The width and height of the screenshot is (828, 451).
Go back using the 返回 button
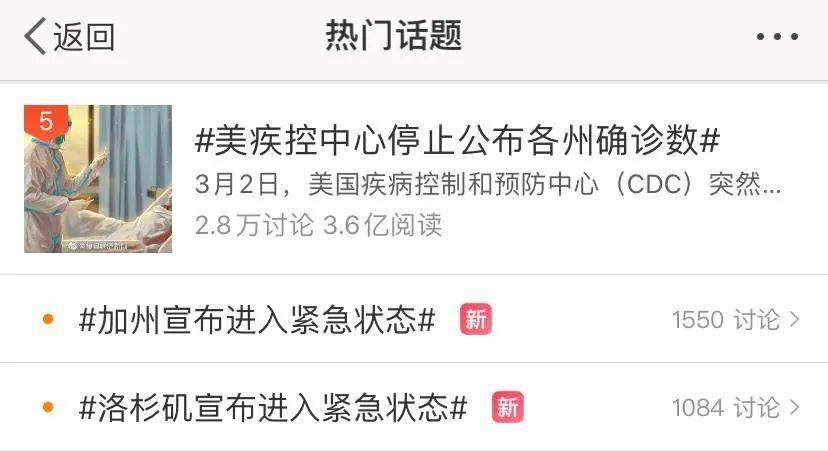pyautogui.click(x=70, y=37)
